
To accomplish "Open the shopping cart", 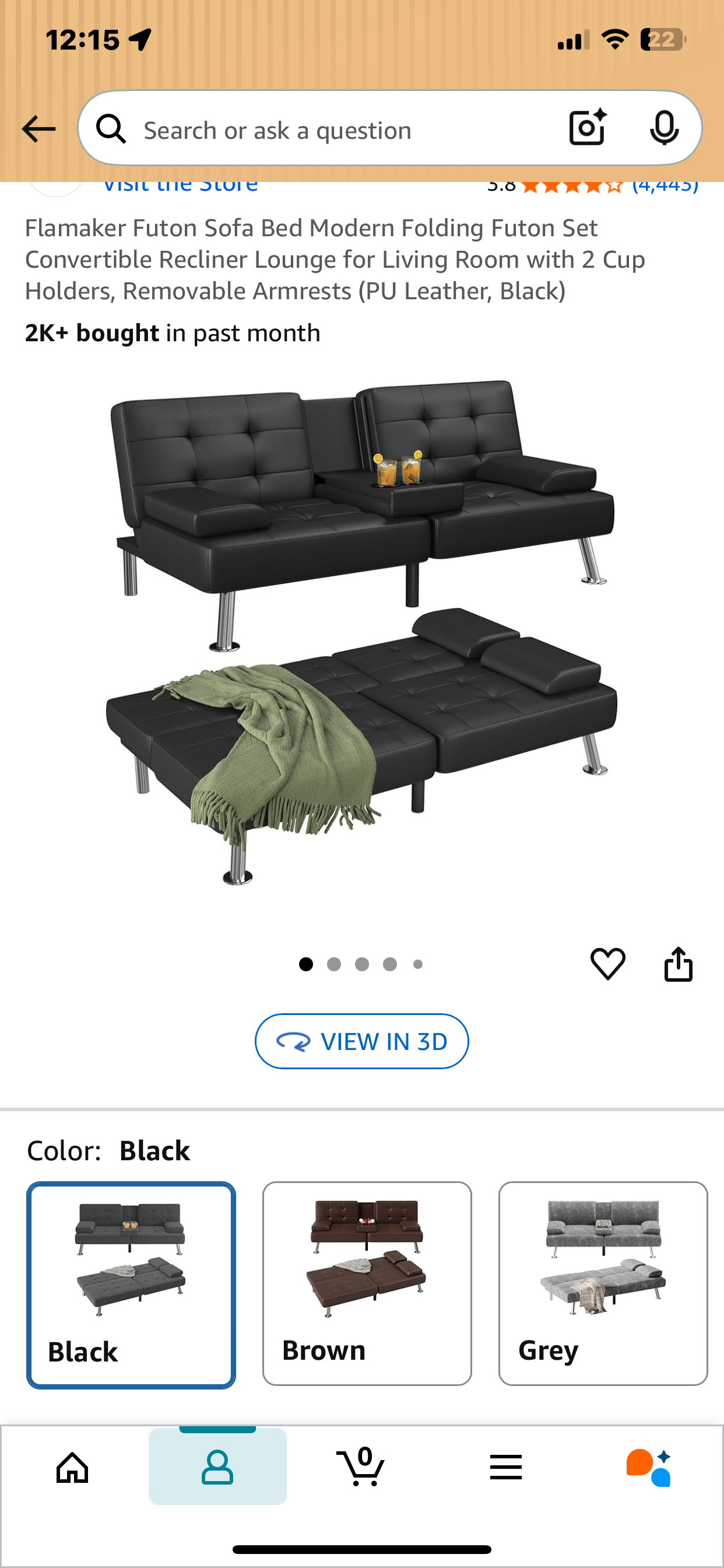I will tap(361, 1468).
